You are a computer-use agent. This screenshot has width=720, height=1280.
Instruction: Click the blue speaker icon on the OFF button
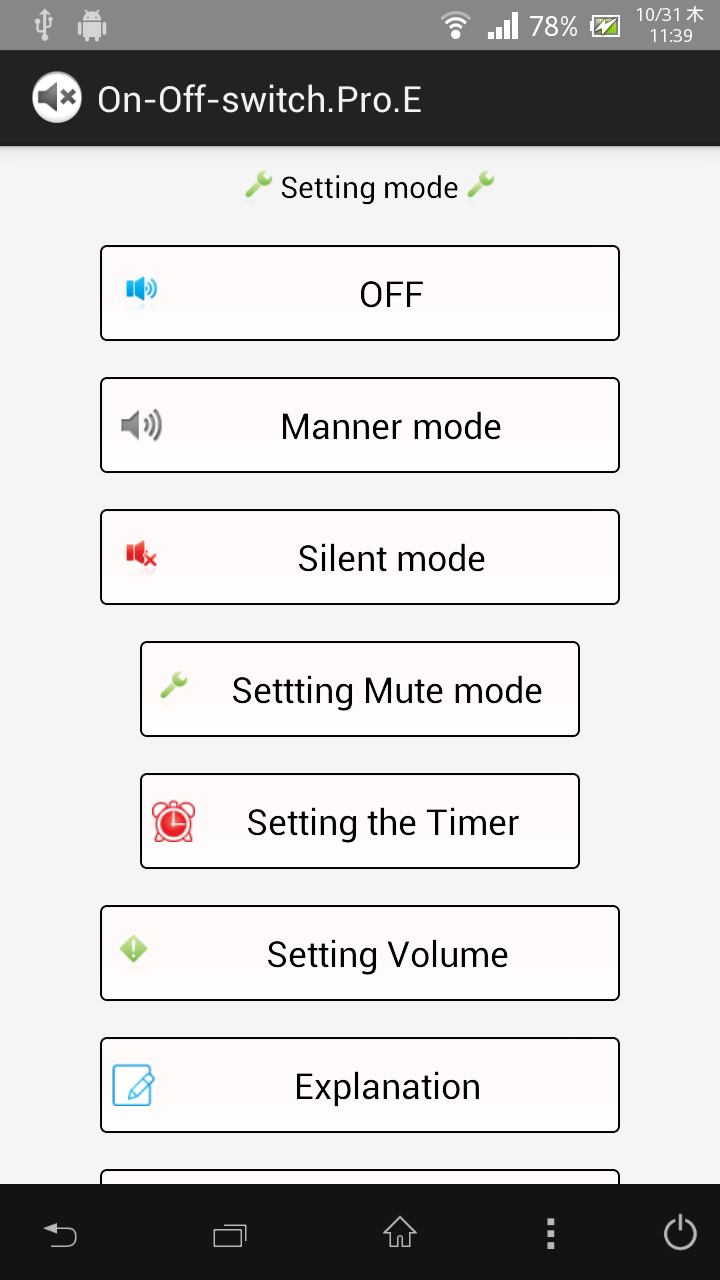141,291
